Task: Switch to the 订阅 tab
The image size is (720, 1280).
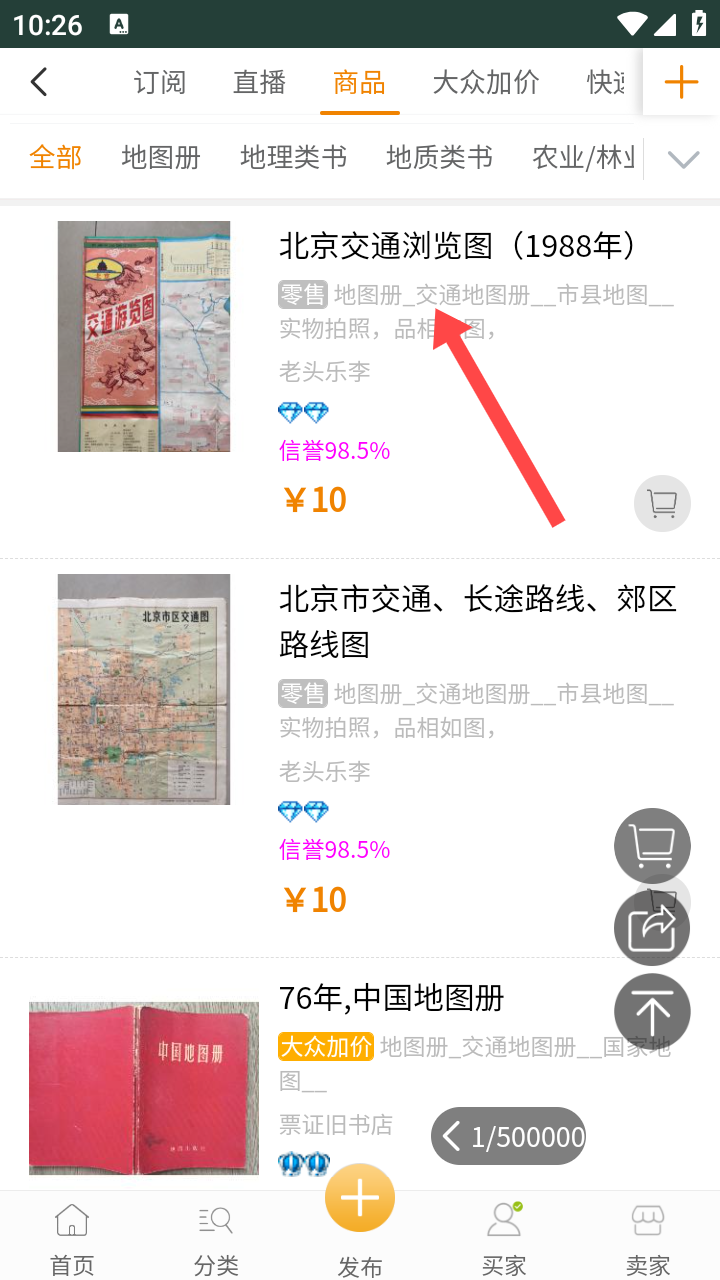Action: (x=160, y=82)
